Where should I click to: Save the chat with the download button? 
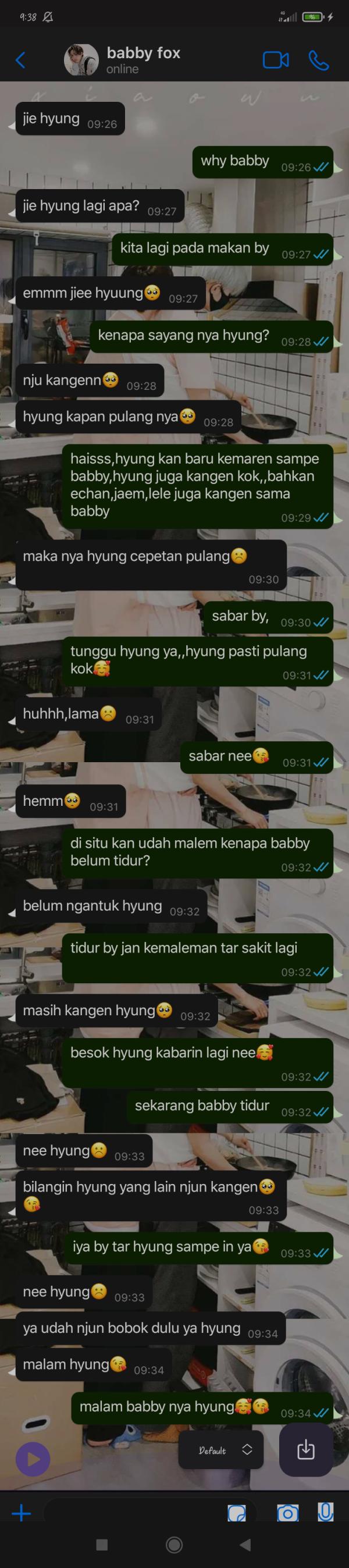(305, 1450)
